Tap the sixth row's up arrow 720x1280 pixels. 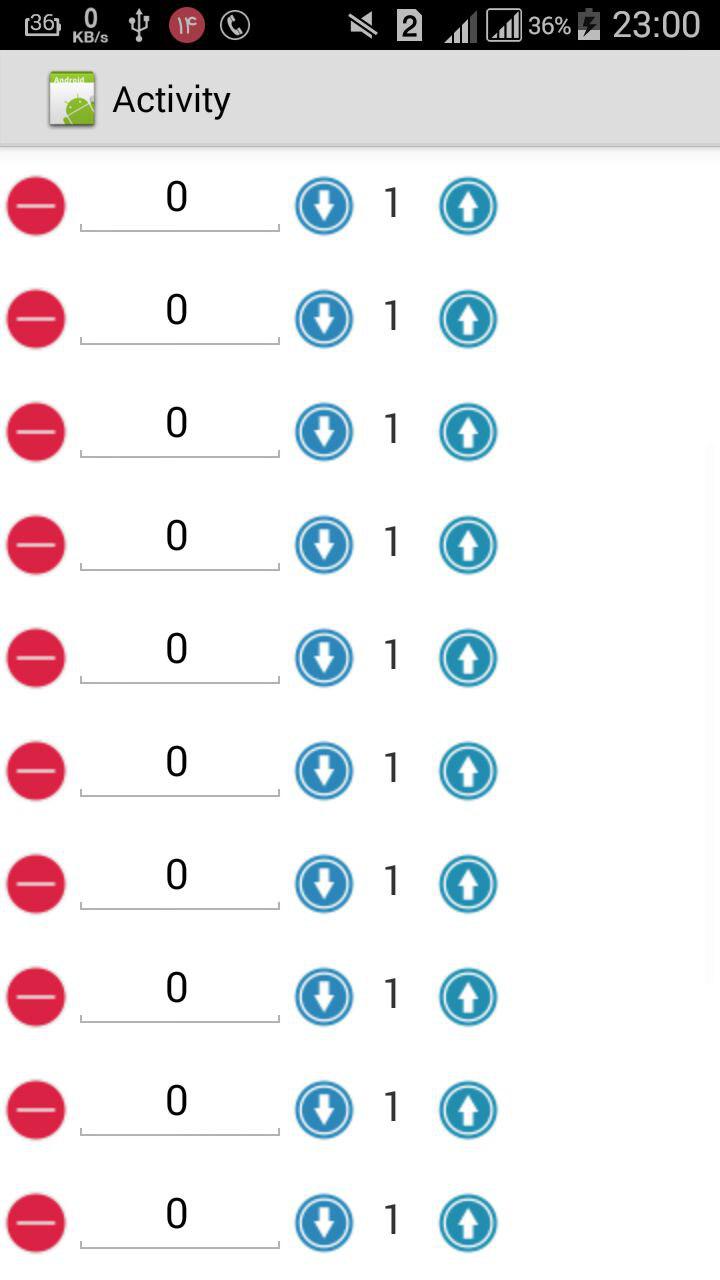pos(468,771)
